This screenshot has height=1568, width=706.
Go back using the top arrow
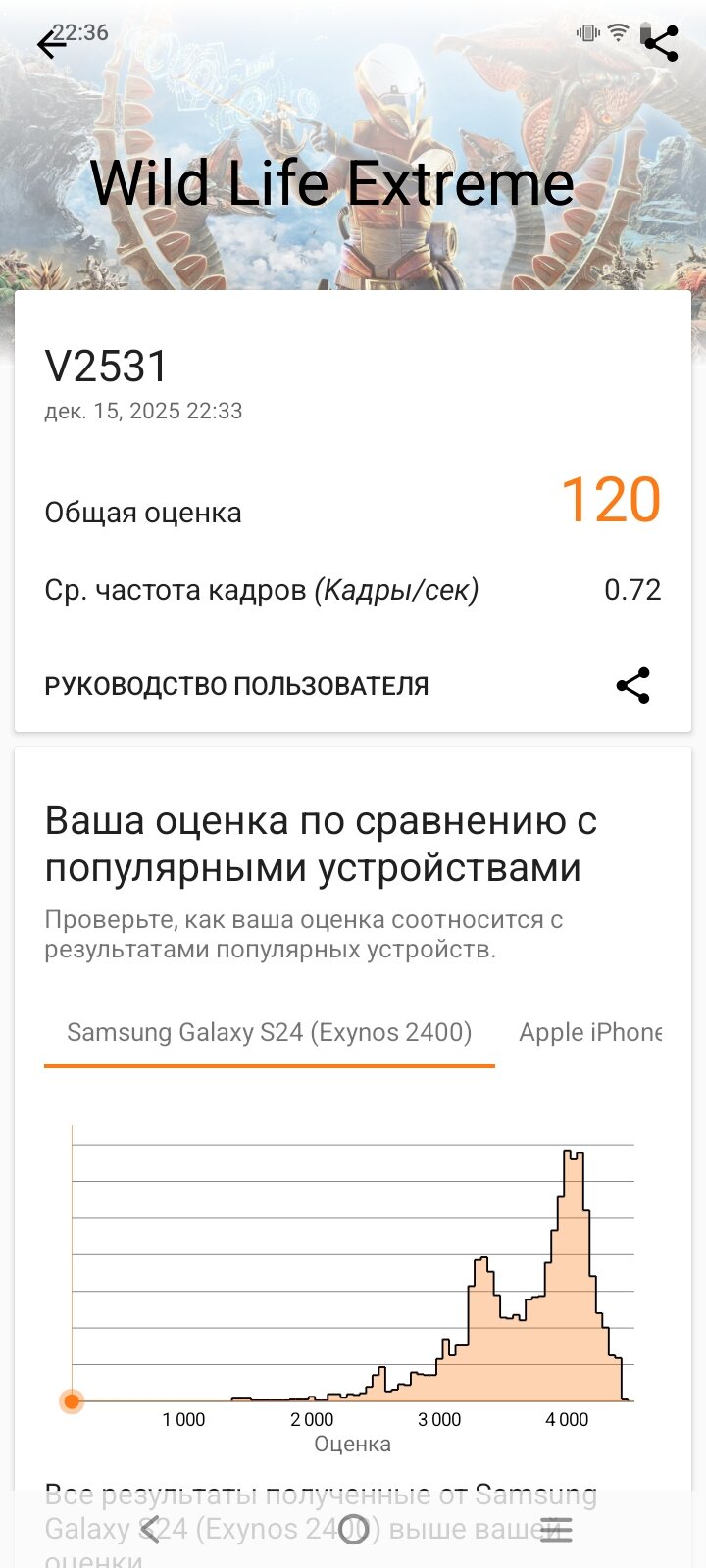51,44
